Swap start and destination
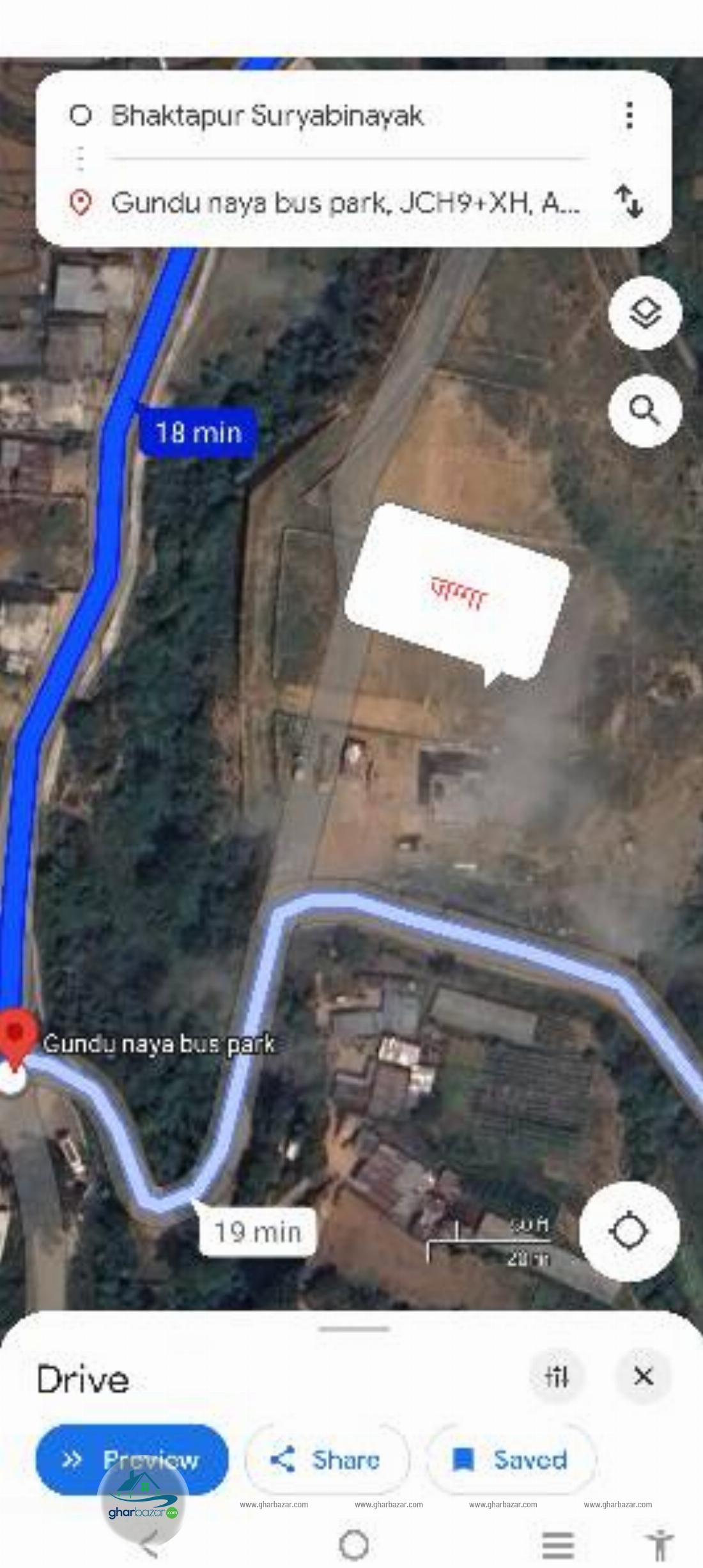The height and width of the screenshot is (1568, 703). pos(629,203)
